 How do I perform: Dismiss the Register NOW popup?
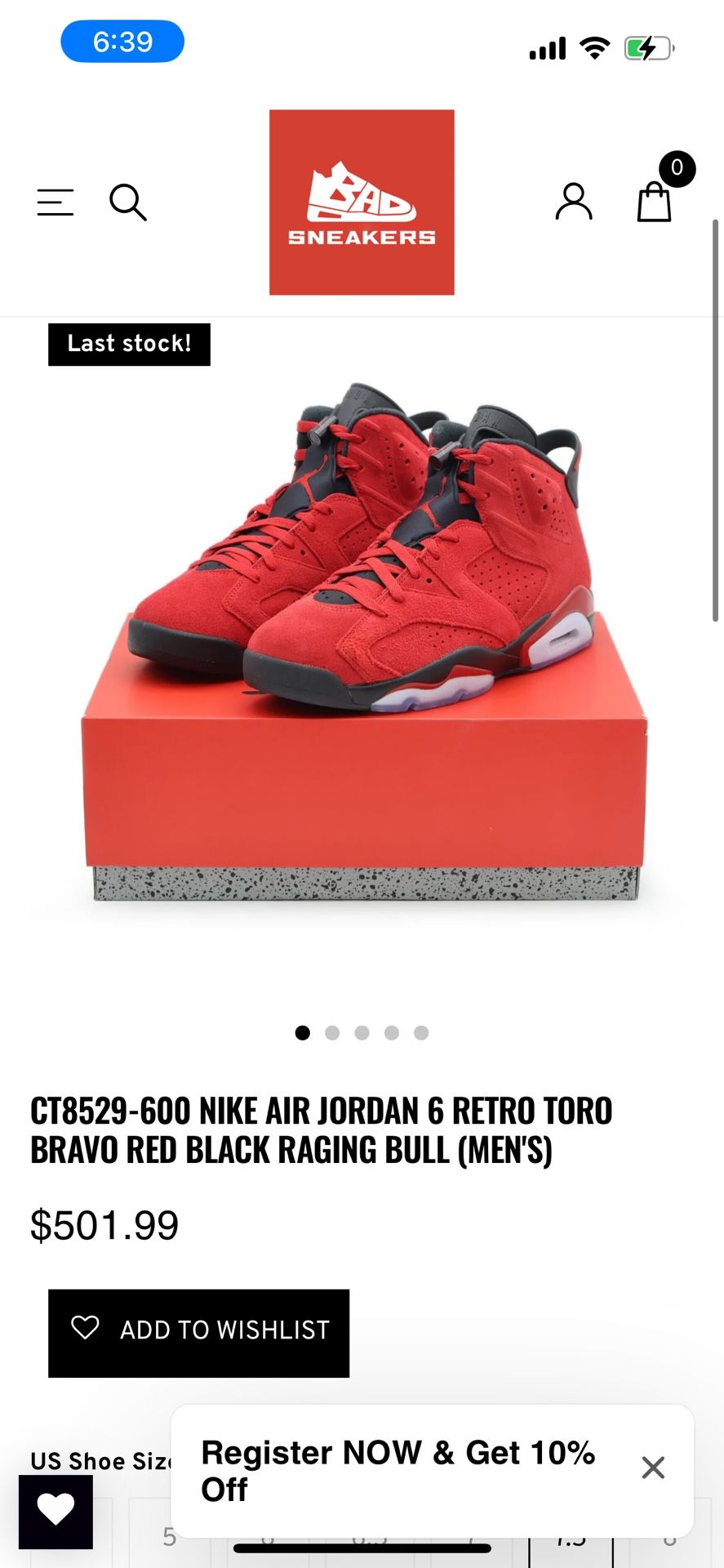point(653,1468)
